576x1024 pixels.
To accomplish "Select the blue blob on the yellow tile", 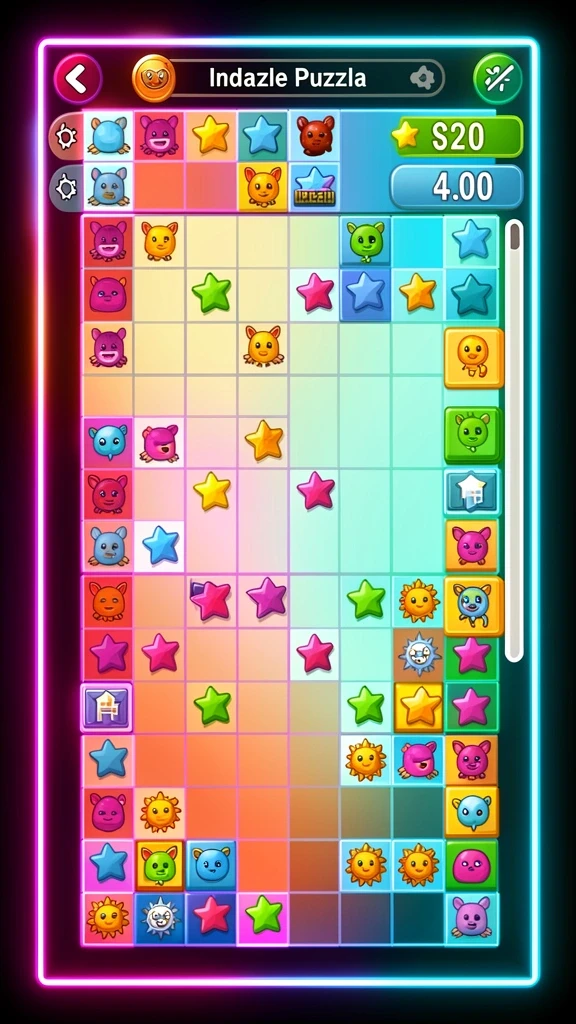I will point(472,814).
